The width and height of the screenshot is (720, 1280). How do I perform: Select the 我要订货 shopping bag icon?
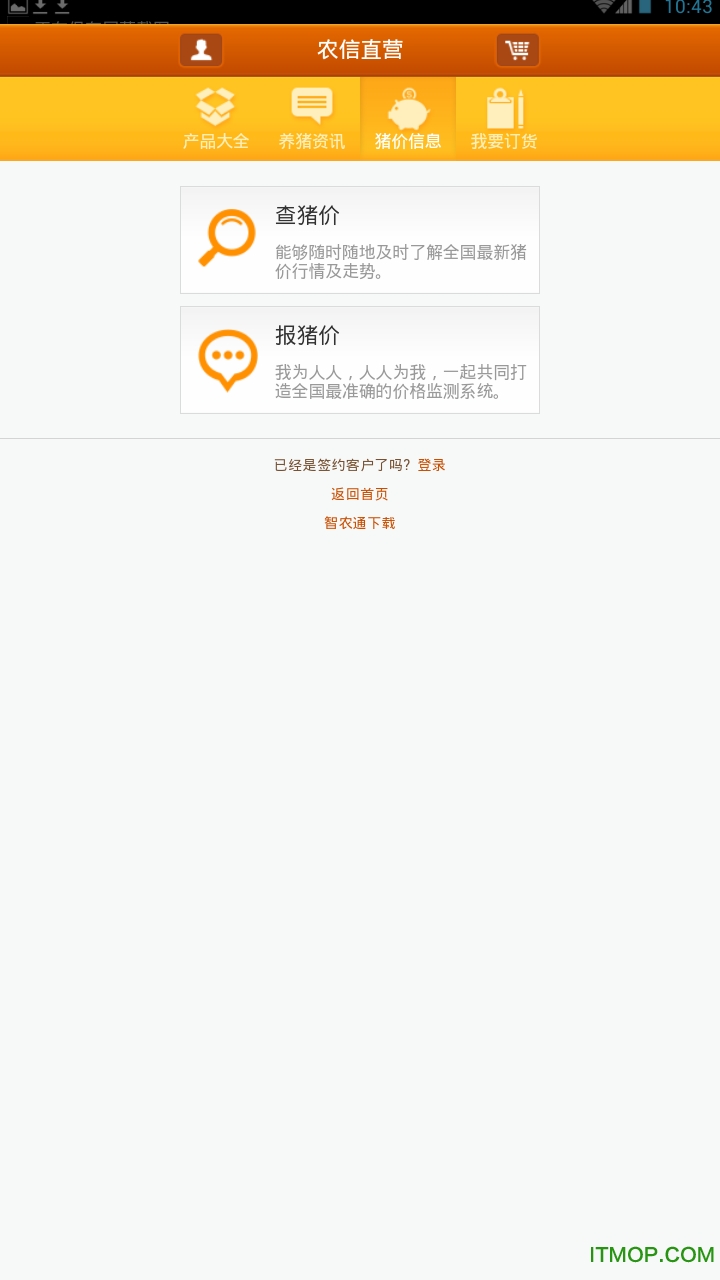tap(505, 104)
